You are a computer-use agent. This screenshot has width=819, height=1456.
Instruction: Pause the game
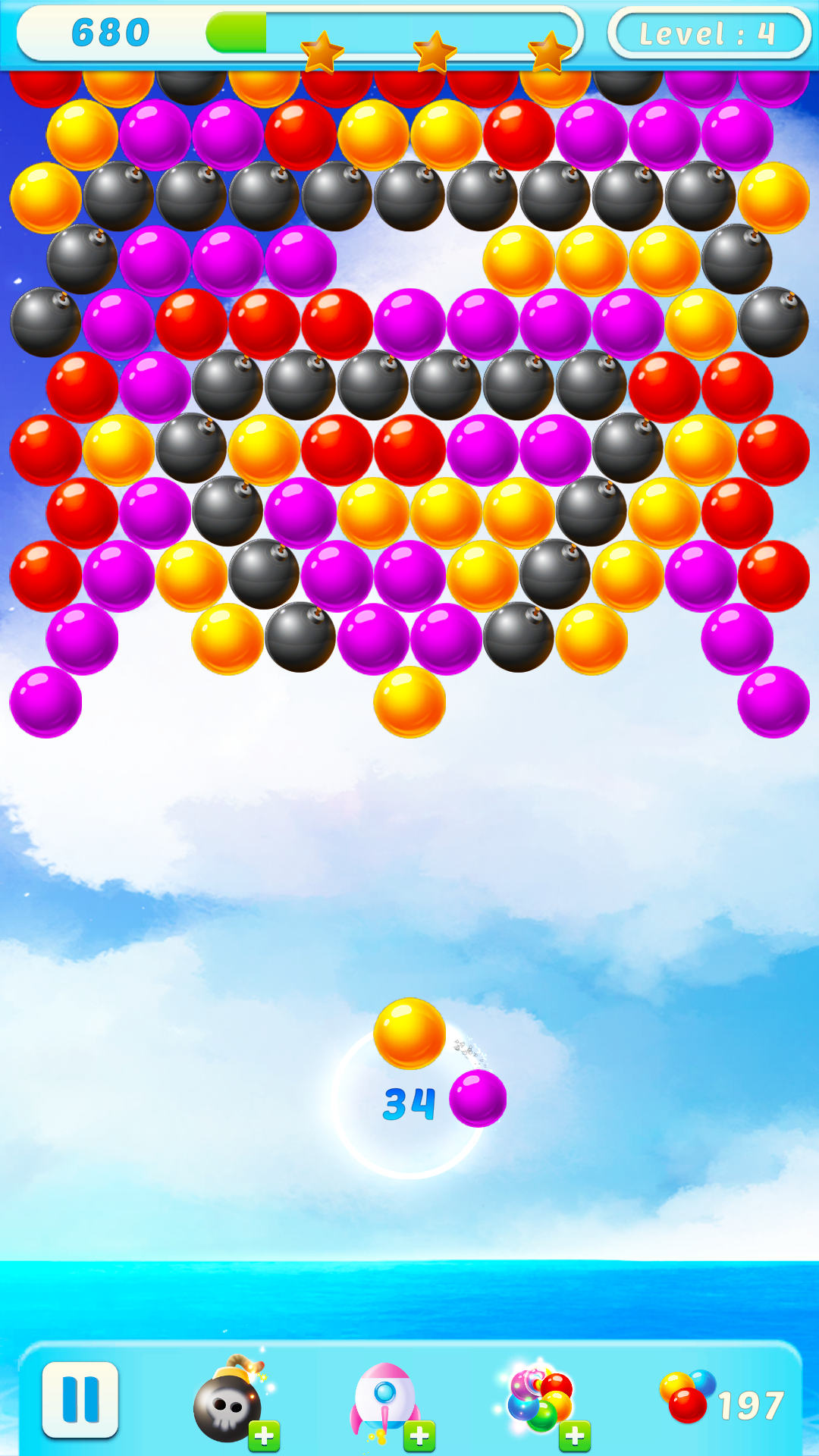pyautogui.click(x=80, y=1399)
